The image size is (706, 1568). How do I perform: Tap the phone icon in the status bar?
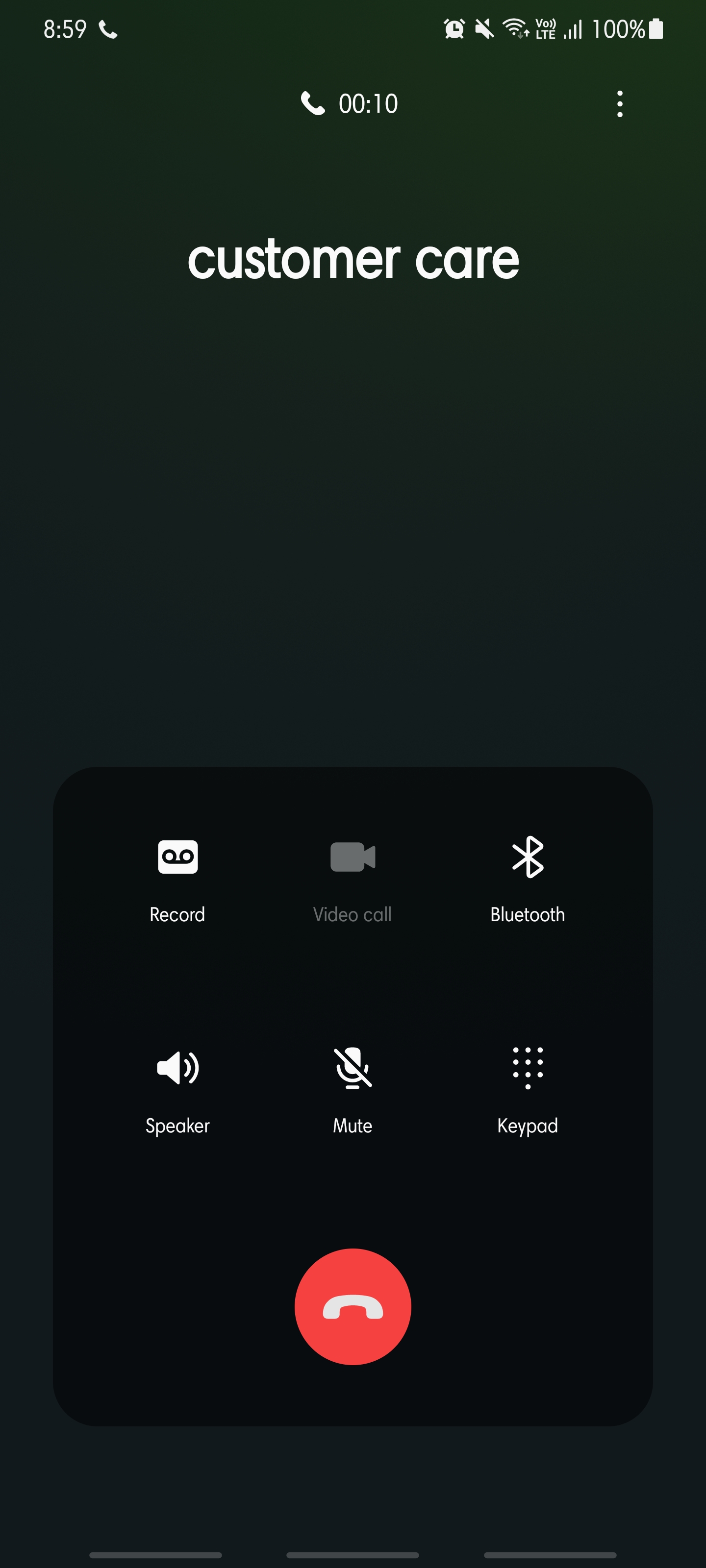point(108,28)
